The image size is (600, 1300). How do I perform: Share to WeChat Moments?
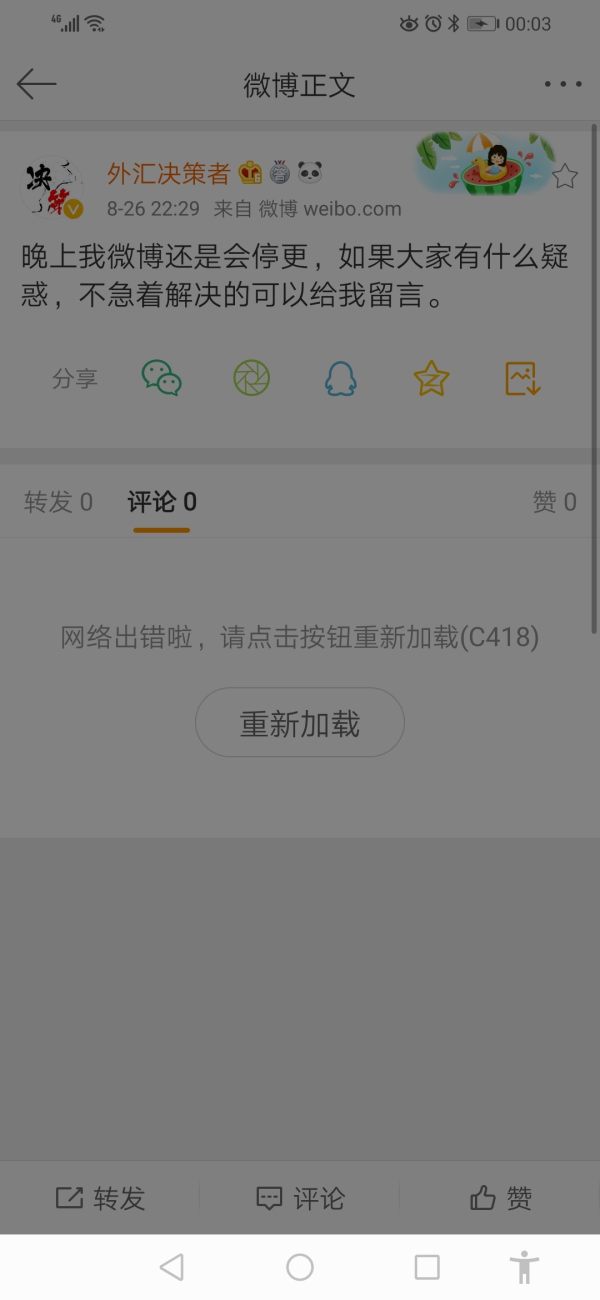click(251, 378)
